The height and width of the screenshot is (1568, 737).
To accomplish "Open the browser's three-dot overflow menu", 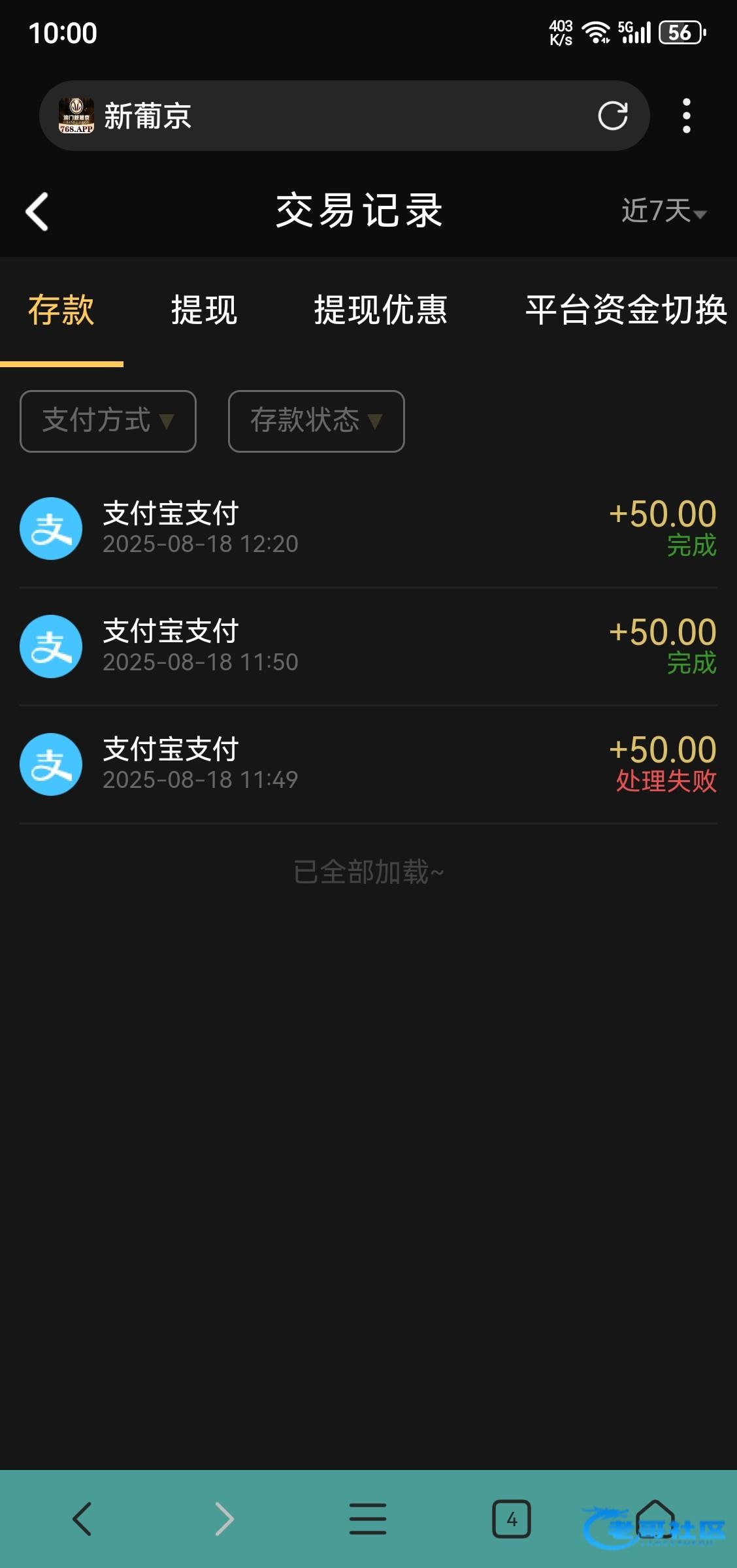I will pyautogui.click(x=686, y=116).
